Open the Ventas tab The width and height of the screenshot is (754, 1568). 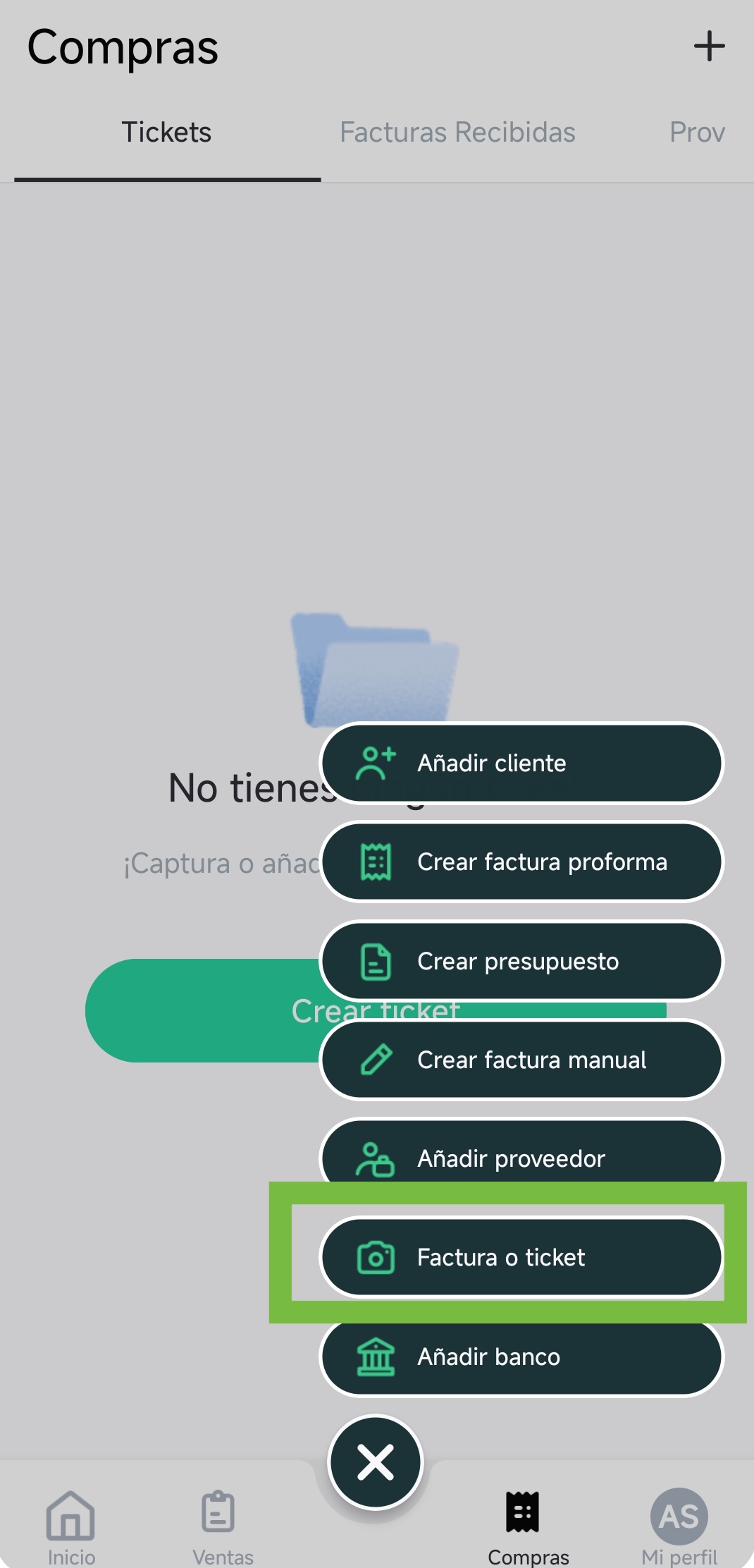[x=223, y=1527]
